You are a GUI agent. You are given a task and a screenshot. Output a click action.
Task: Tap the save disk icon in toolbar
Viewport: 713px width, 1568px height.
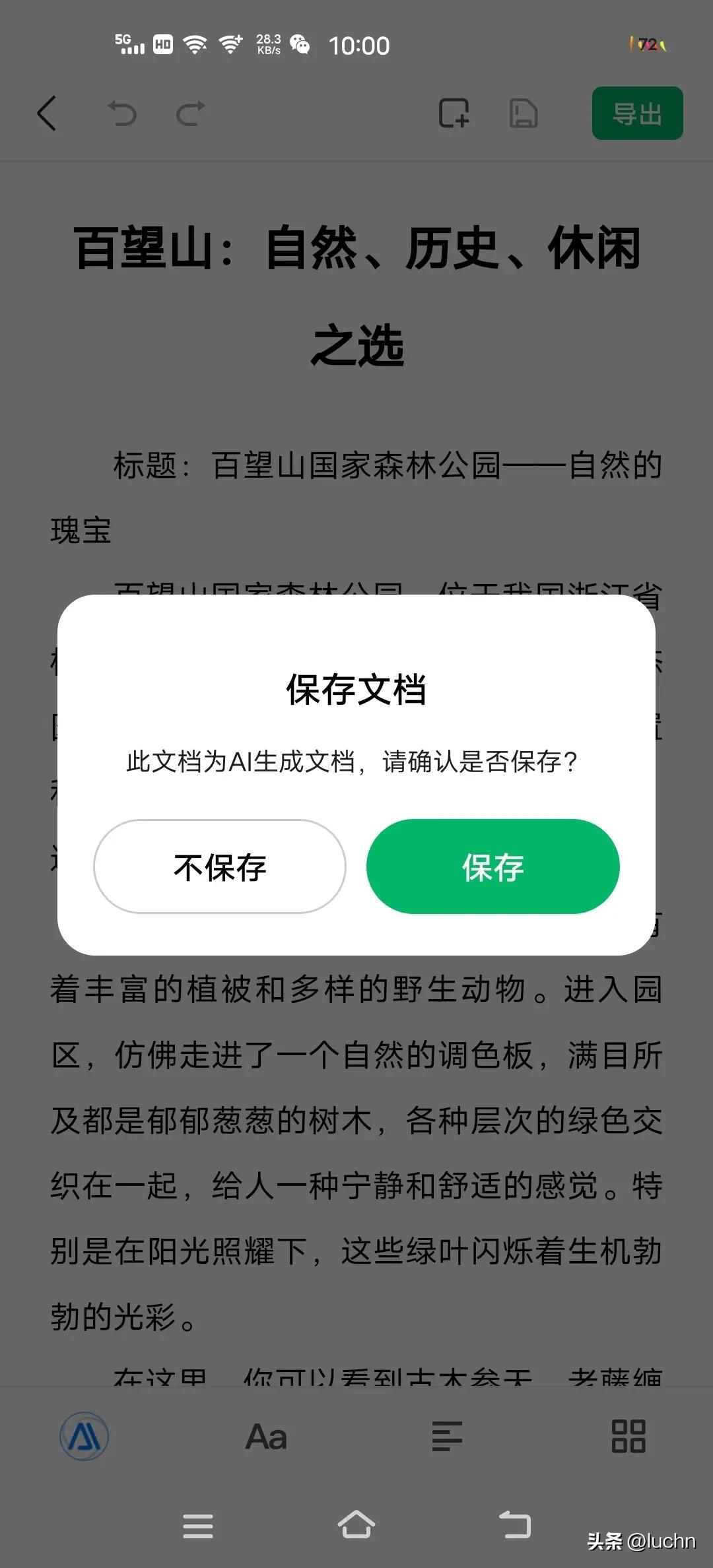[x=524, y=114]
